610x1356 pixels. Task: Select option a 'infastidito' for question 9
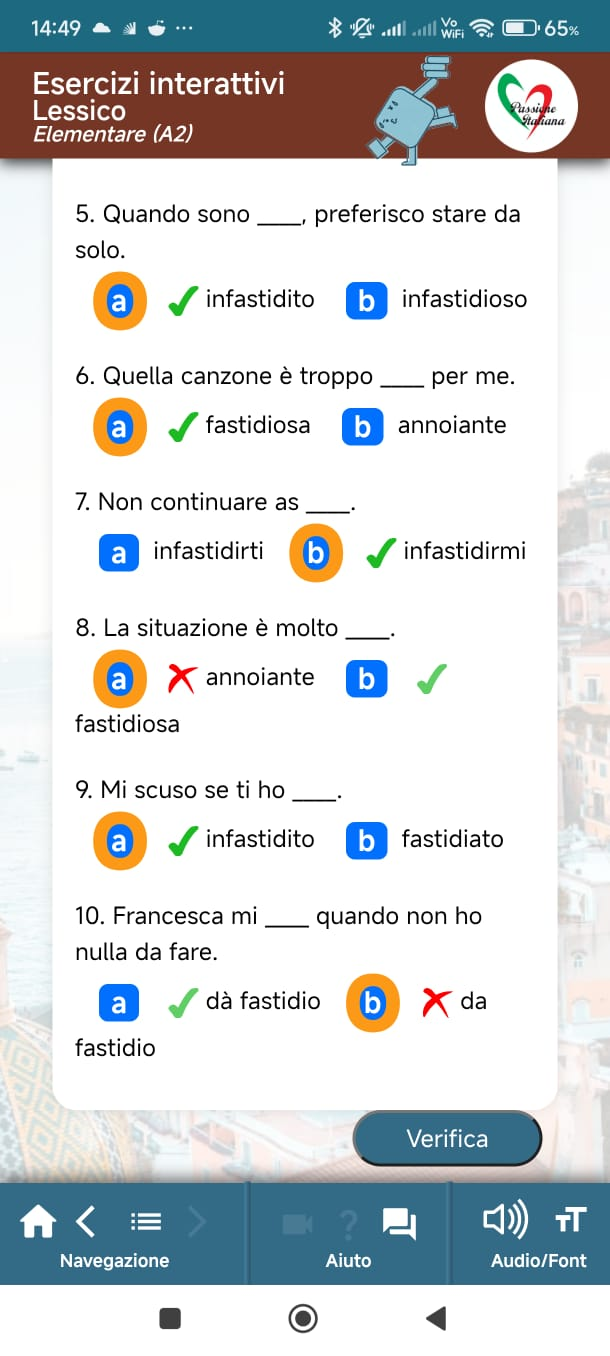tap(120, 841)
